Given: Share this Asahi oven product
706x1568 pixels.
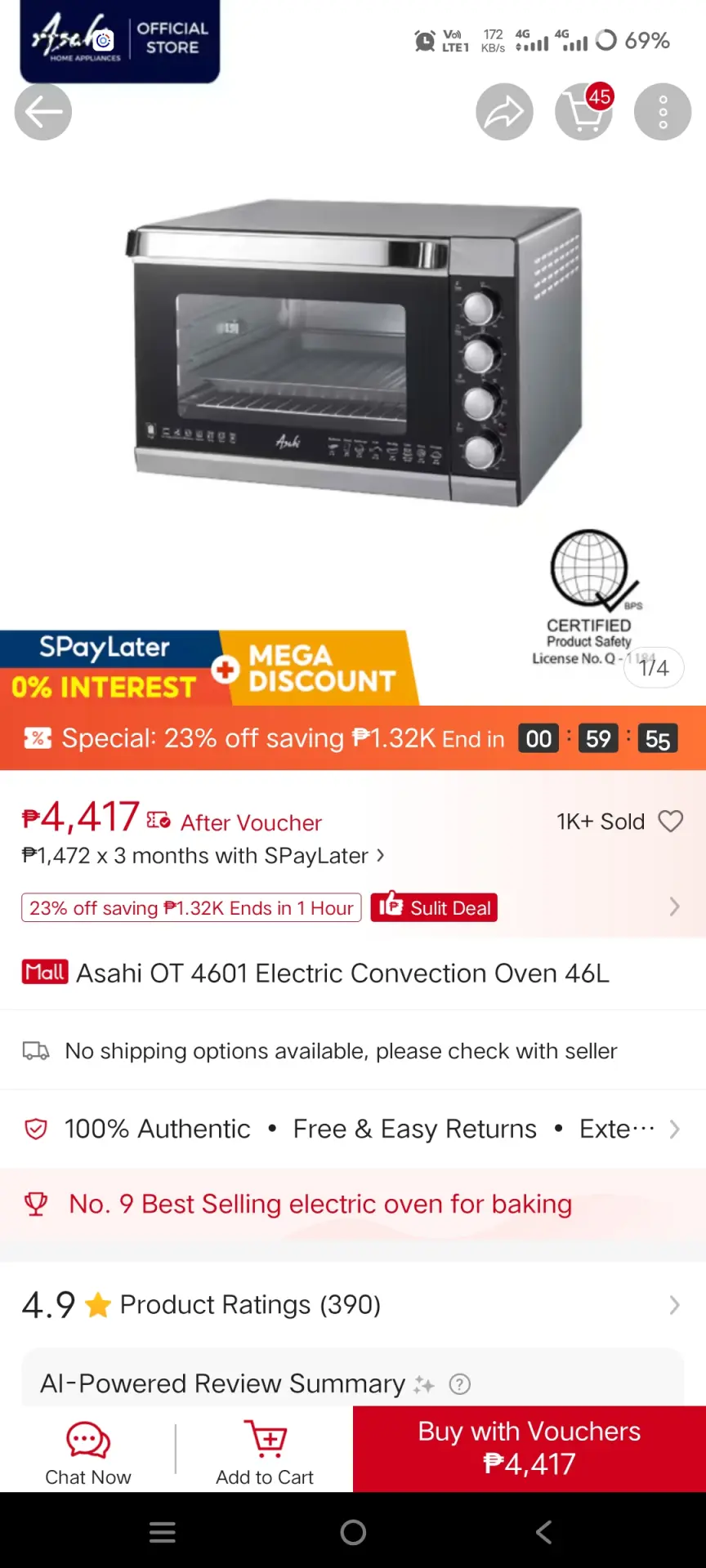Looking at the screenshot, I should (x=505, y=112).
